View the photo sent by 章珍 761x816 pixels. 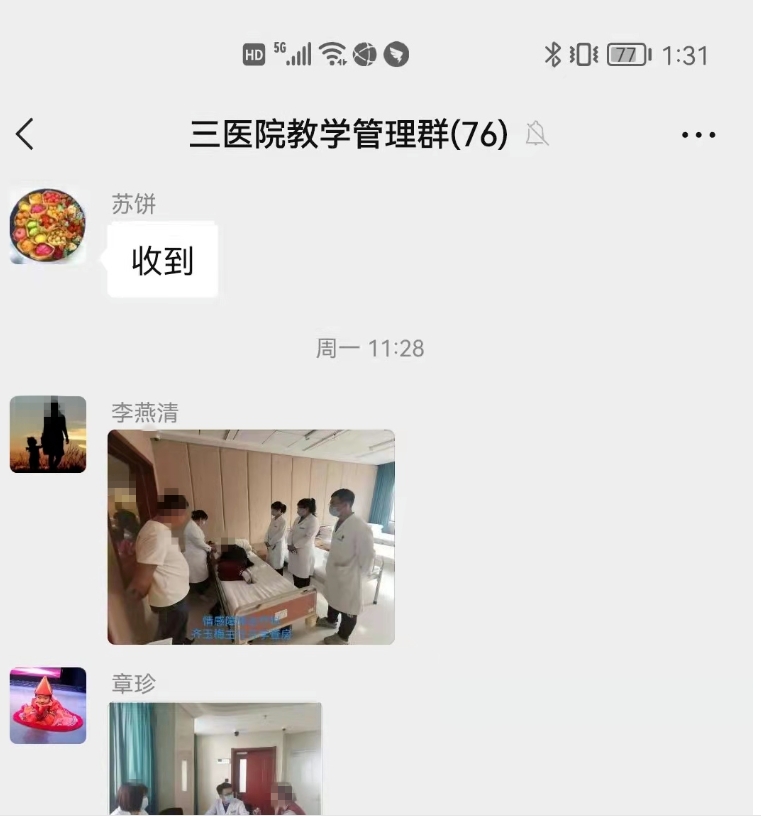pos(215,758)
